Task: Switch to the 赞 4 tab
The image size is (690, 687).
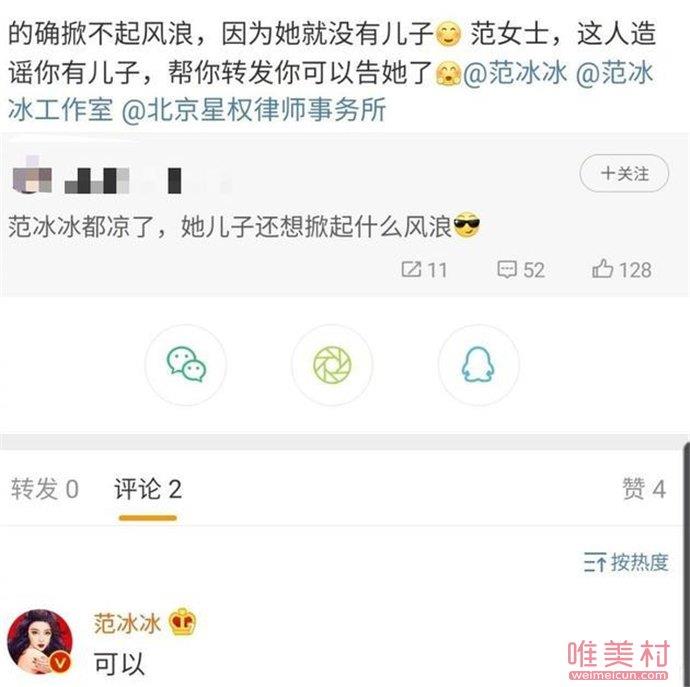Action: [643, 489]
